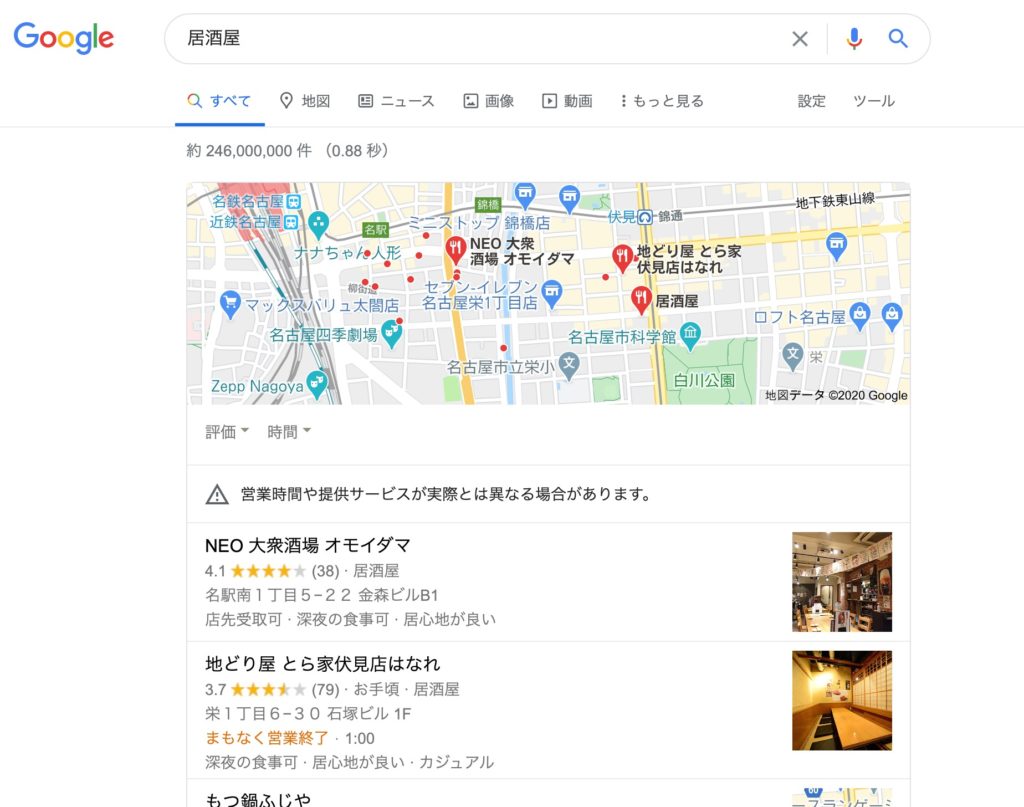Open the もつ鍋ふじや listing

258,798
